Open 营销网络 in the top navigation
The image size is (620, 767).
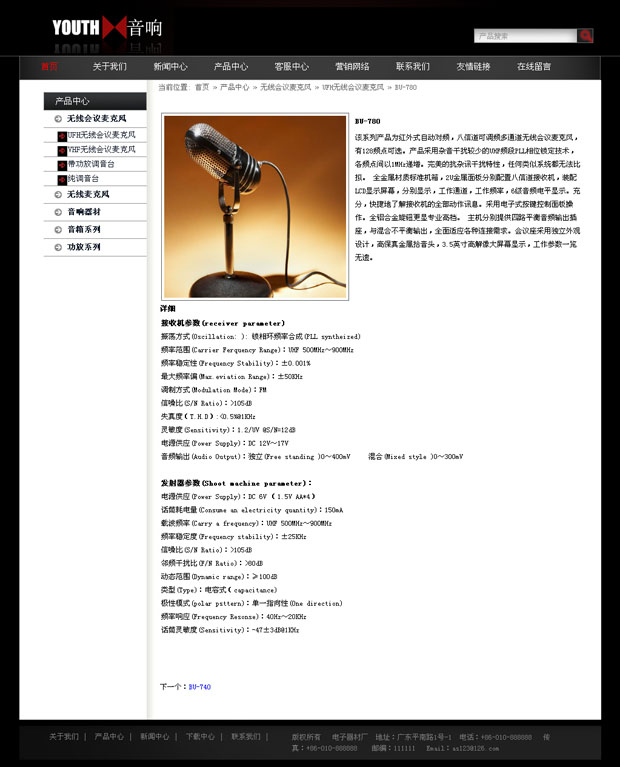352,67
